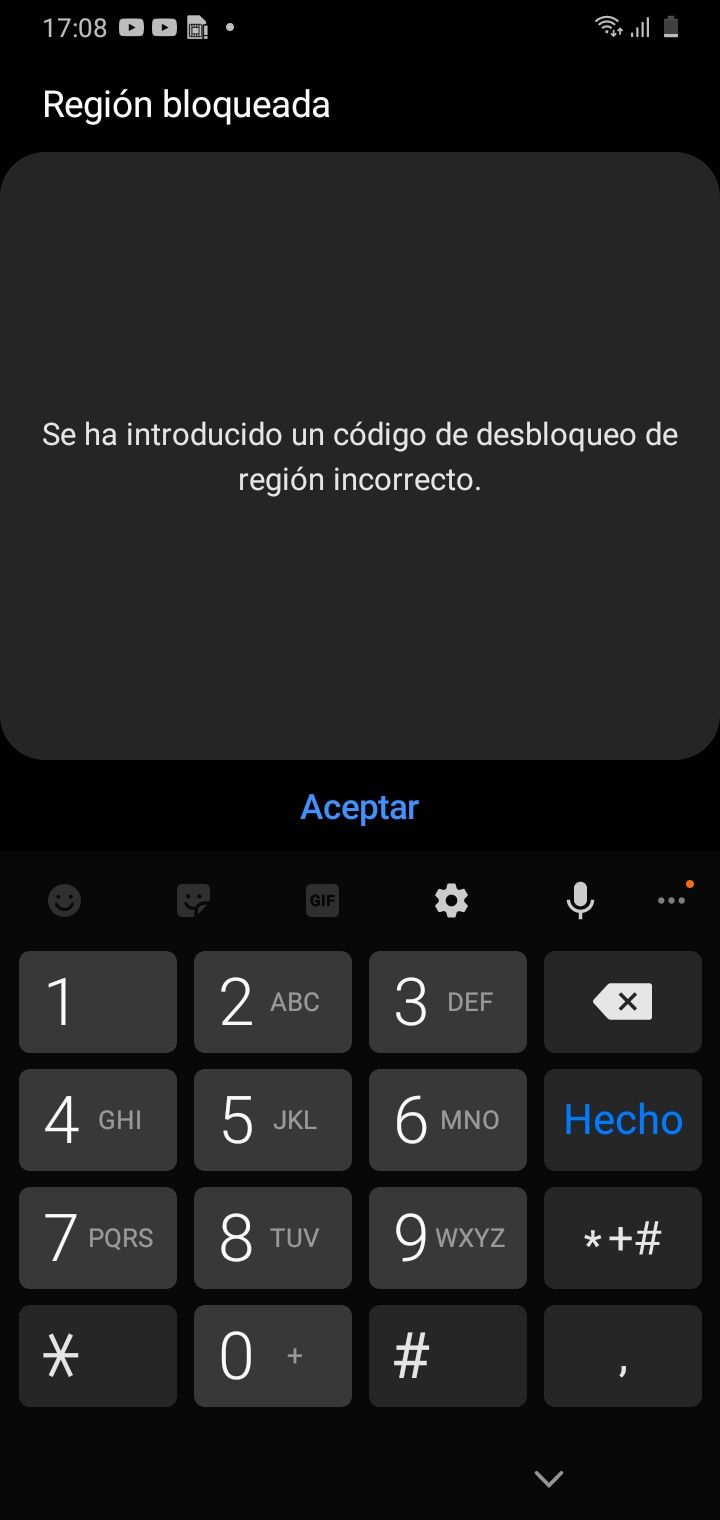Image resolution: width=720 pixels, height=1520 pixels.
Task: Enter digit 1 on the keypad
Action: click(x=97, y=1001)
